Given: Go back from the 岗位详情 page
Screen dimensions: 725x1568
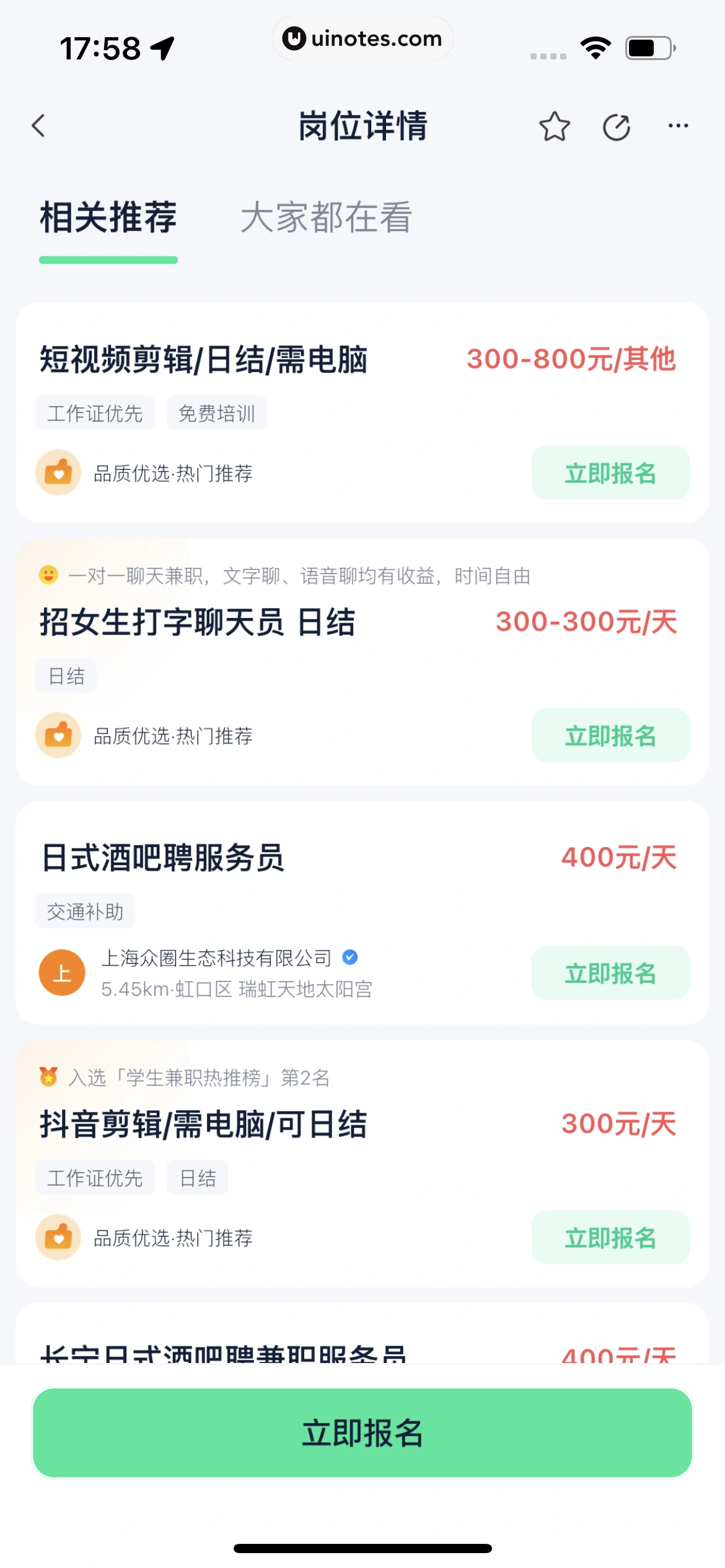Looking at the screenshot, I should click(38, 126).
